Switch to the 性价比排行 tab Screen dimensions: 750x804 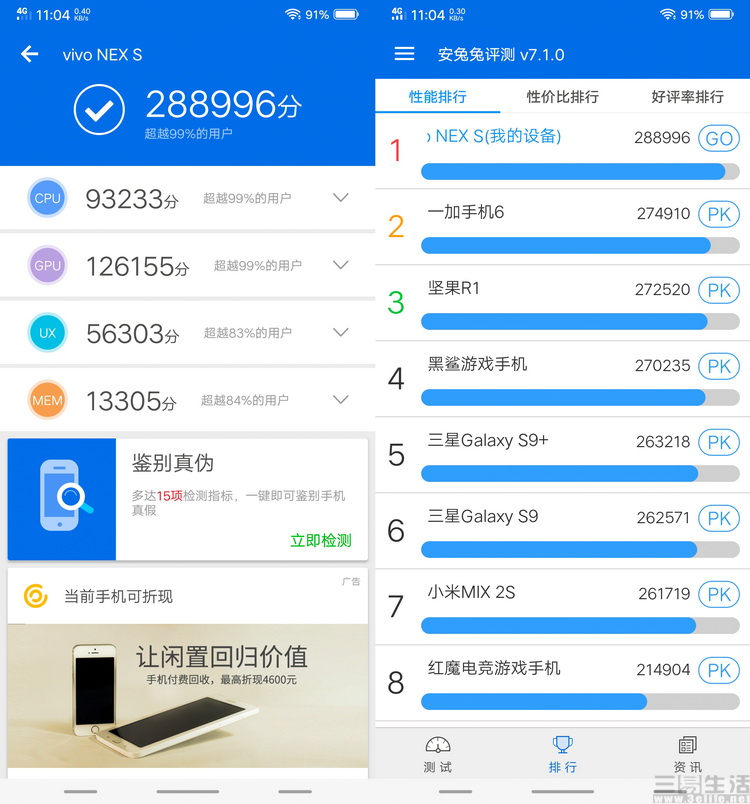[x=562, y=97]
